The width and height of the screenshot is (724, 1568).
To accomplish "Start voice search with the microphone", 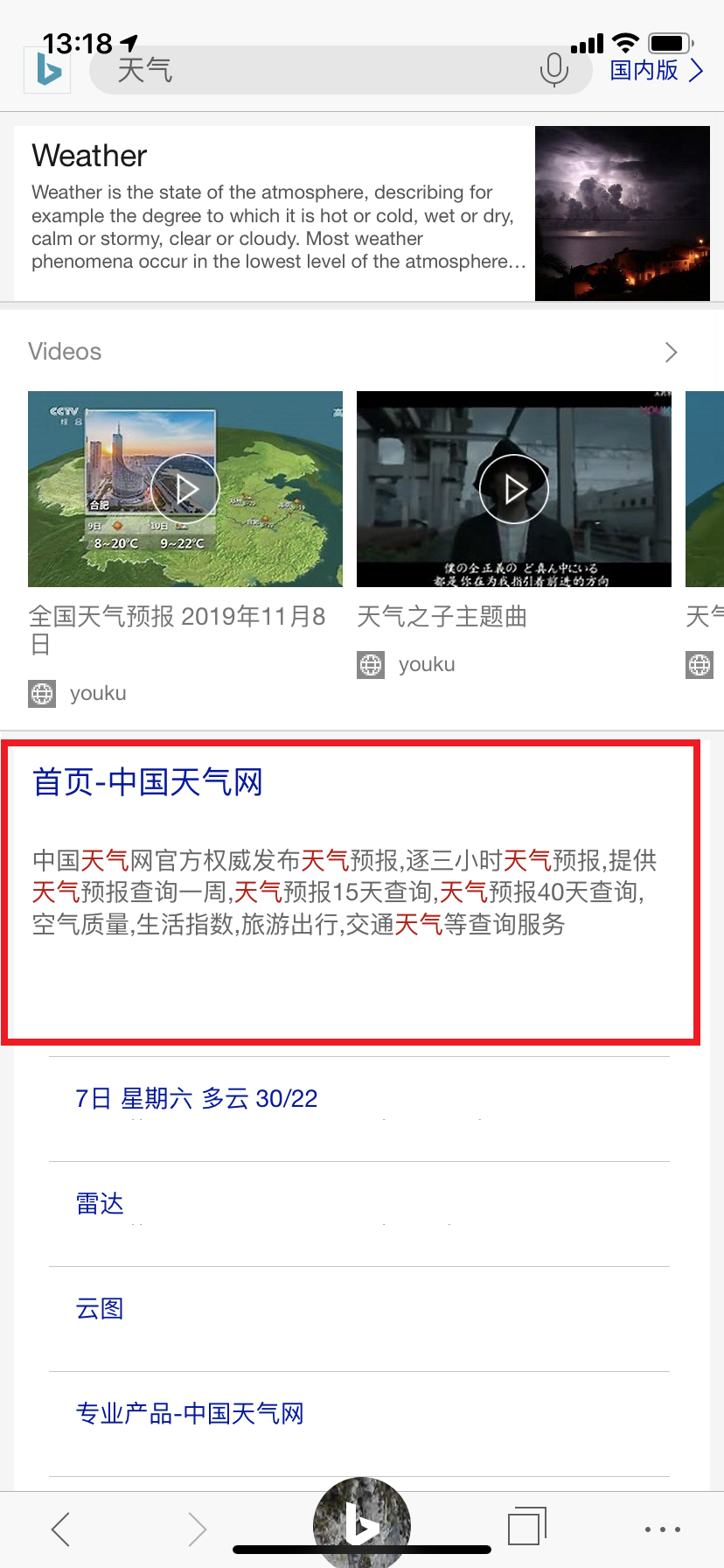I will pyautogui.click(x=553, y=70).
